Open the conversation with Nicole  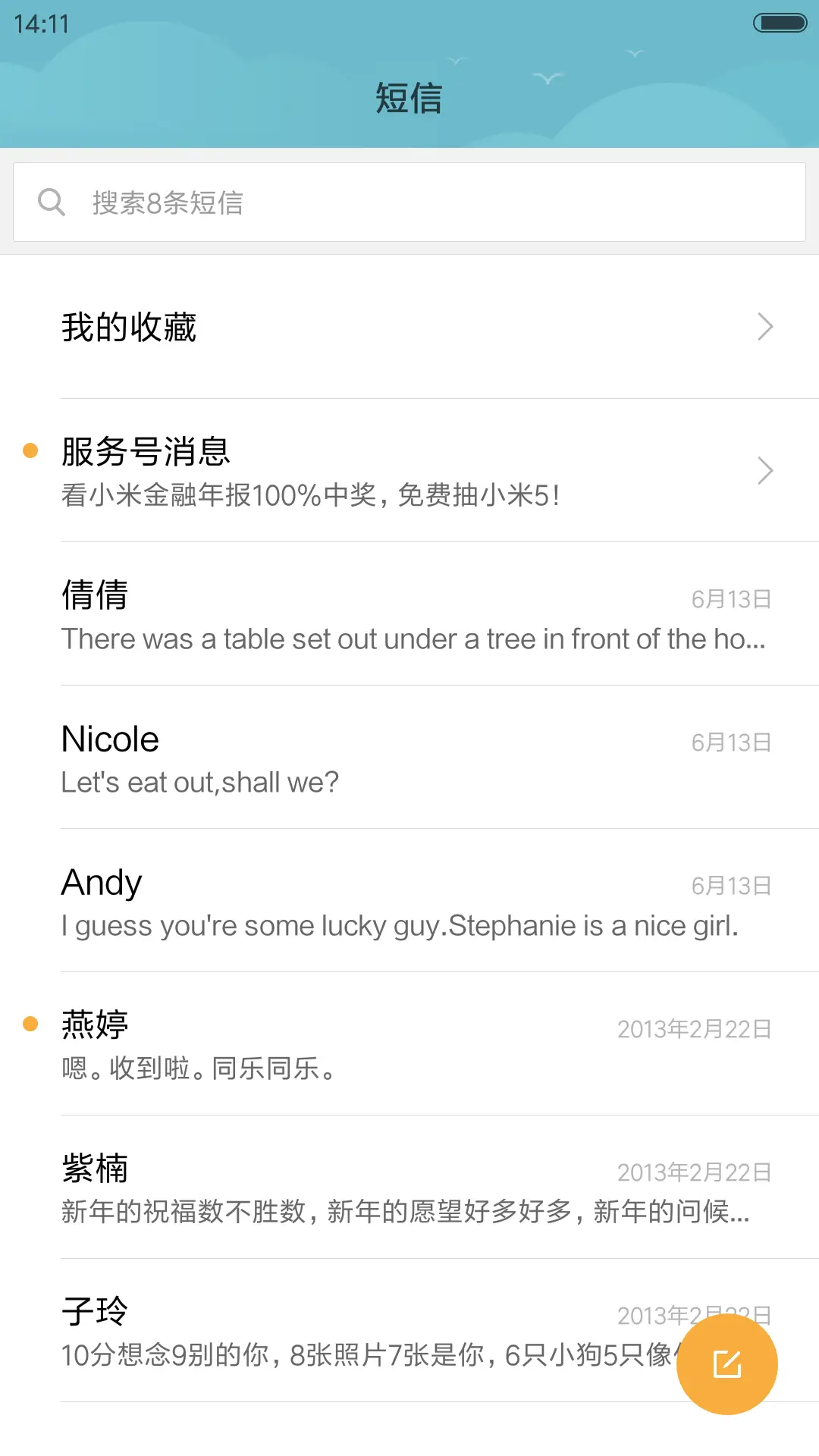[x=409, y=758]
